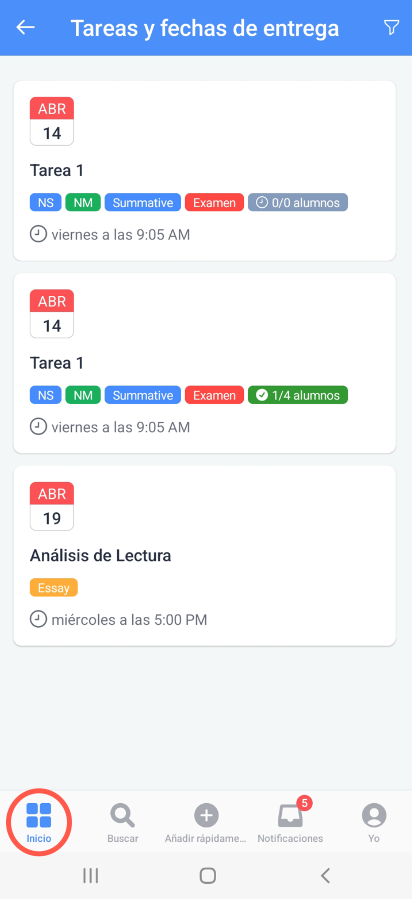Go back using the top-left arrow

pyautogui.click(x=26, y=28)
